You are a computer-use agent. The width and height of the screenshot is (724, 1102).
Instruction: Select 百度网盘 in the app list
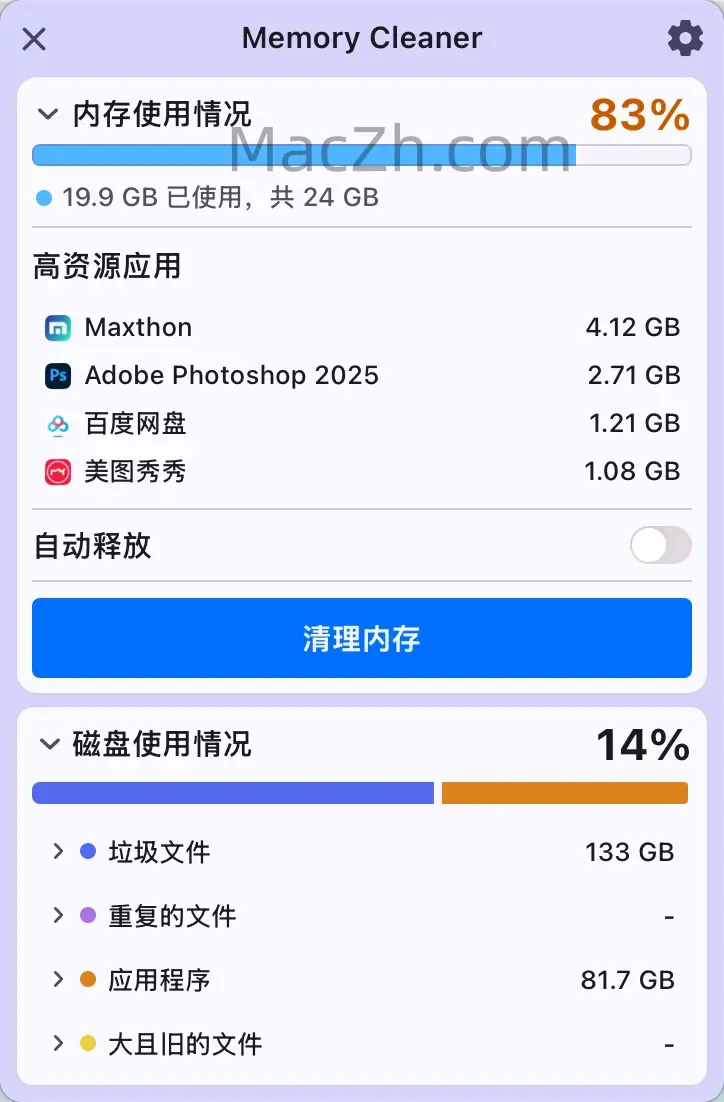coord(135,423)
